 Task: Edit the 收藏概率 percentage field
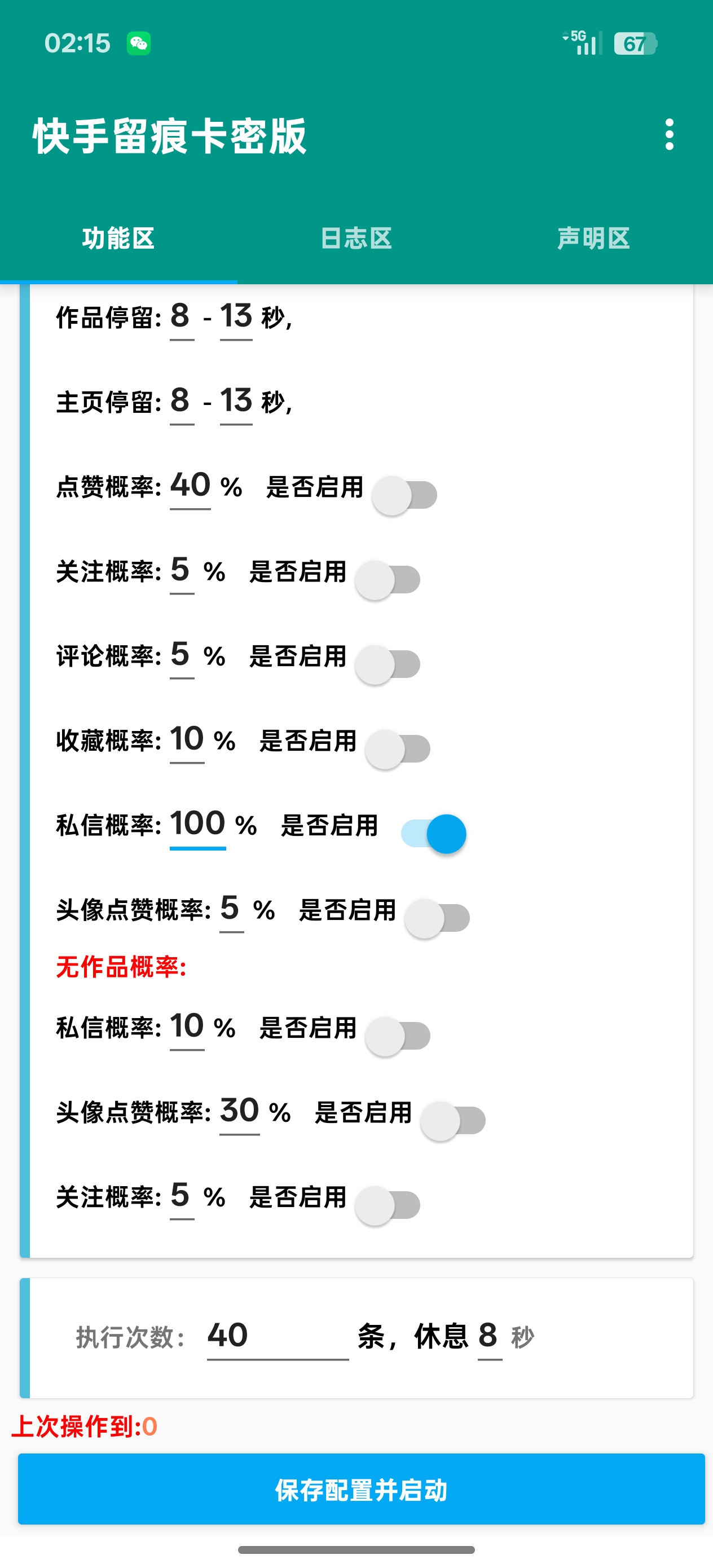click(x=186, y=740)
